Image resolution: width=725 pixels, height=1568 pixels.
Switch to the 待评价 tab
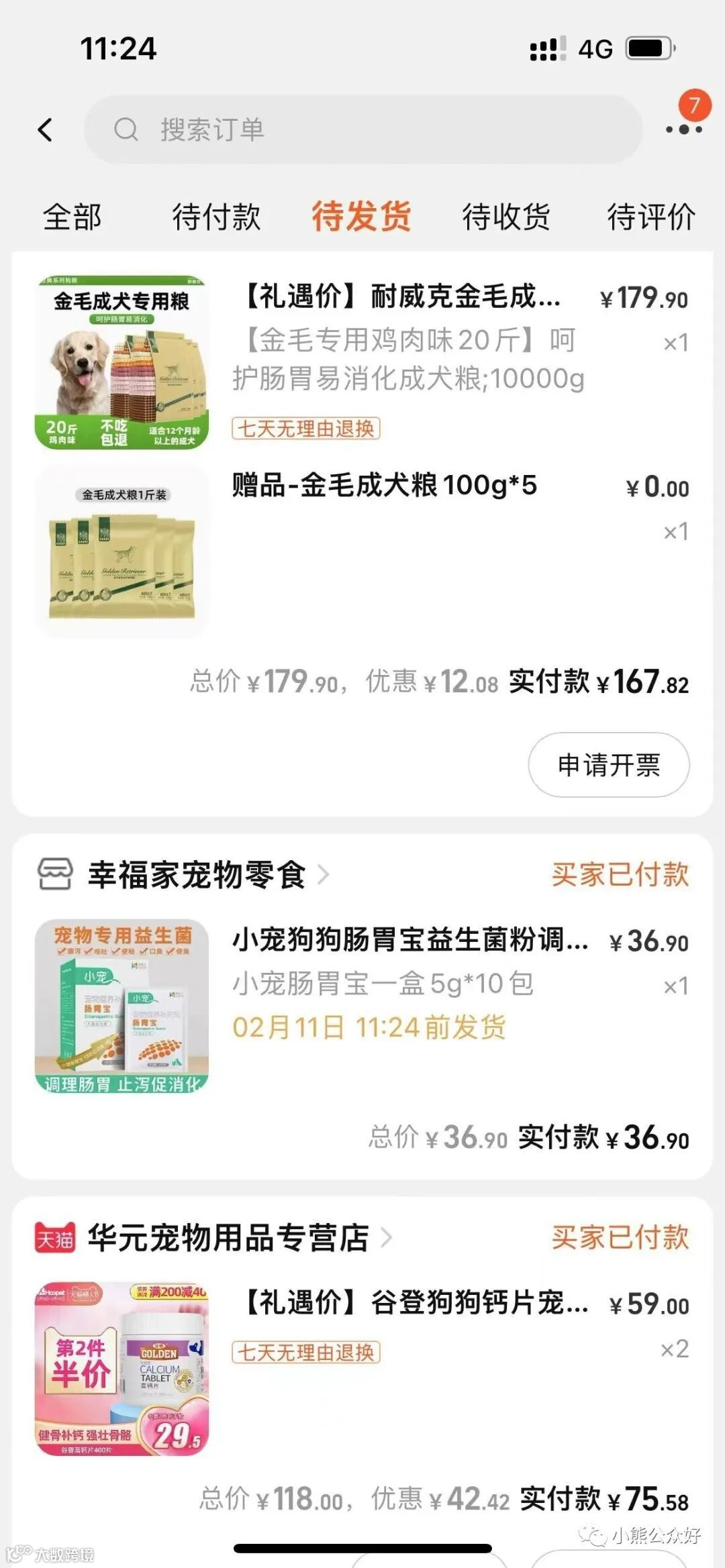(650, 217)
